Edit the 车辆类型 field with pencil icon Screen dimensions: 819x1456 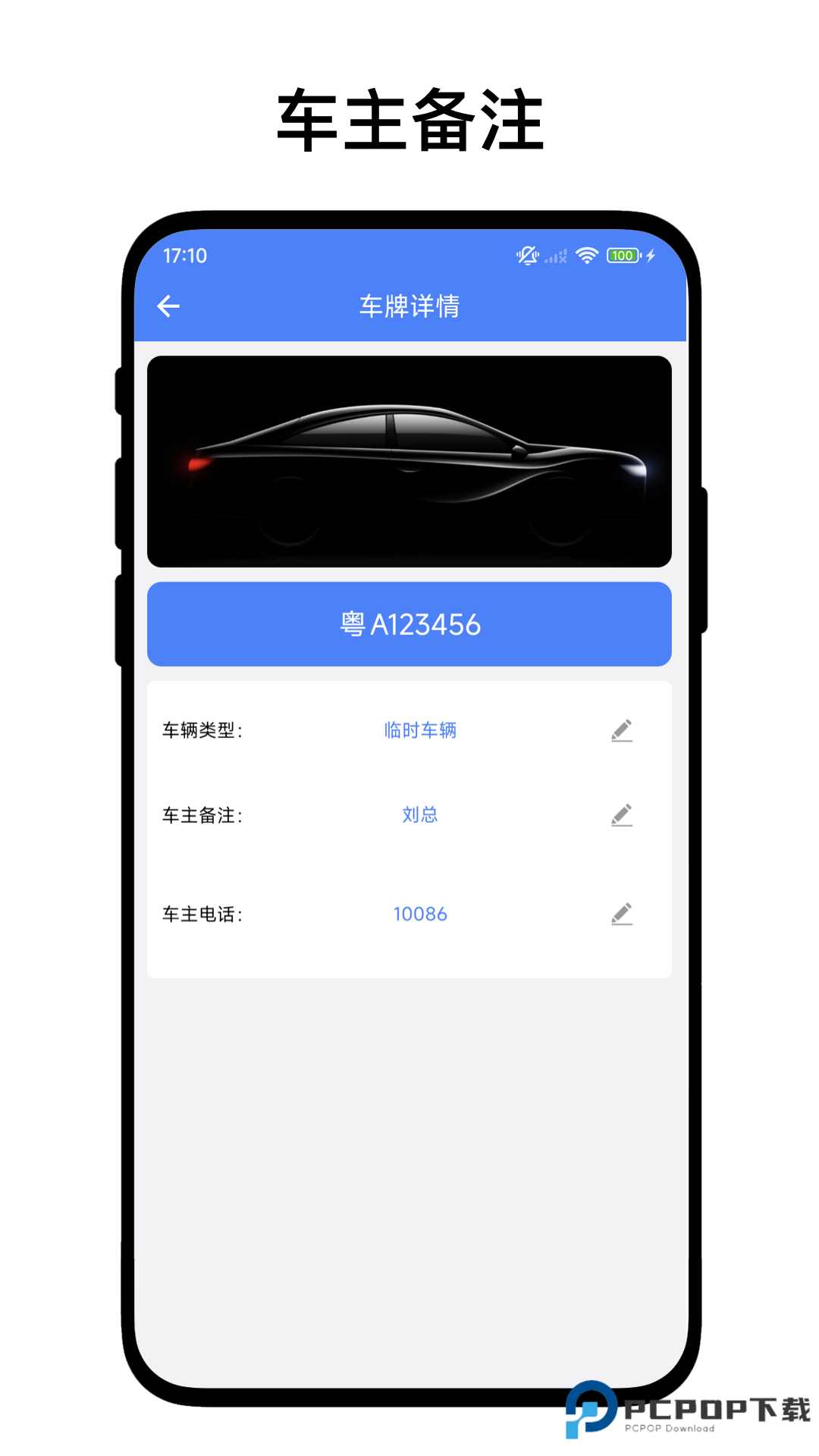[x=622, y=730]
